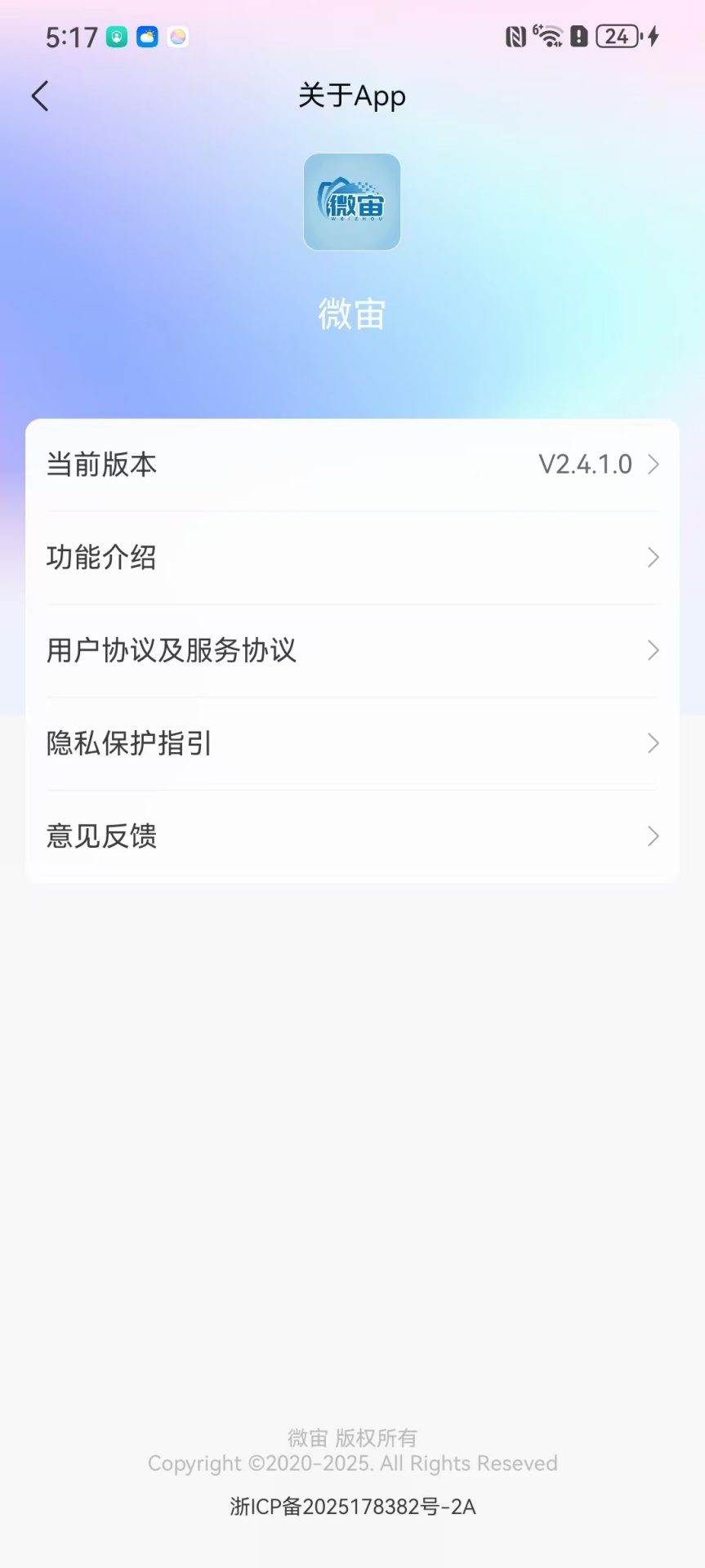Viewport: 705px width, 1568px height.
Task: Tap the NFC icon in the status bar
Action: pos(515,36)
